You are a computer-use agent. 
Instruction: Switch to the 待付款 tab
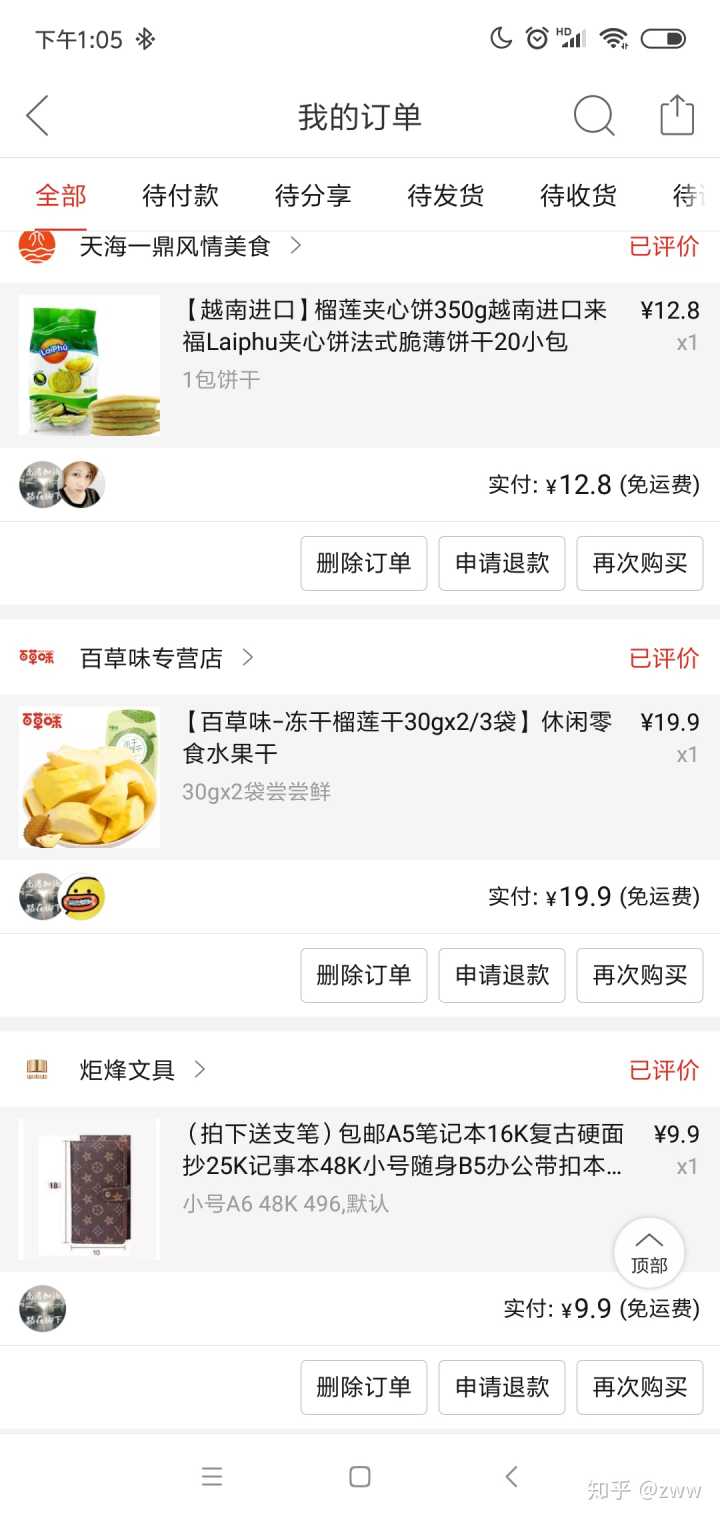[180, 196]
